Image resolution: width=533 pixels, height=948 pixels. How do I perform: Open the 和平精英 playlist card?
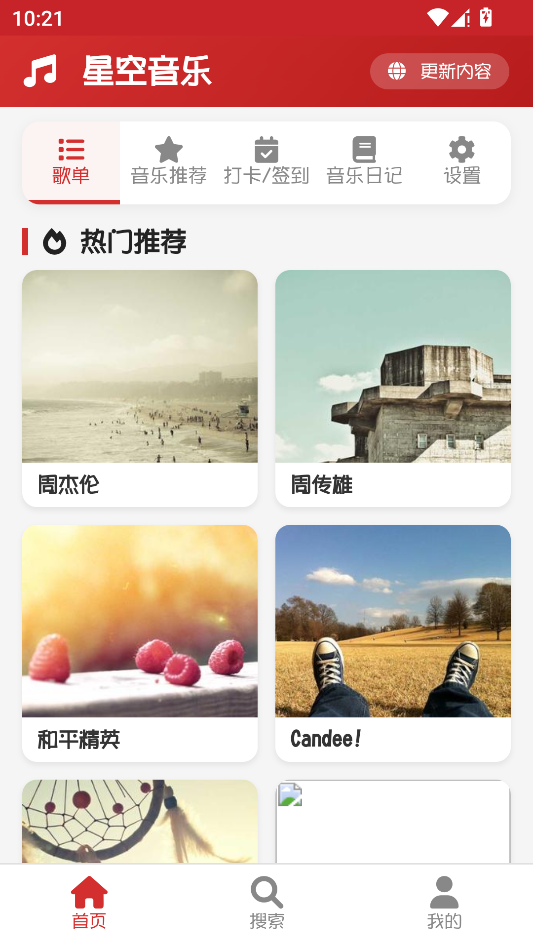(x=140, y=643)
